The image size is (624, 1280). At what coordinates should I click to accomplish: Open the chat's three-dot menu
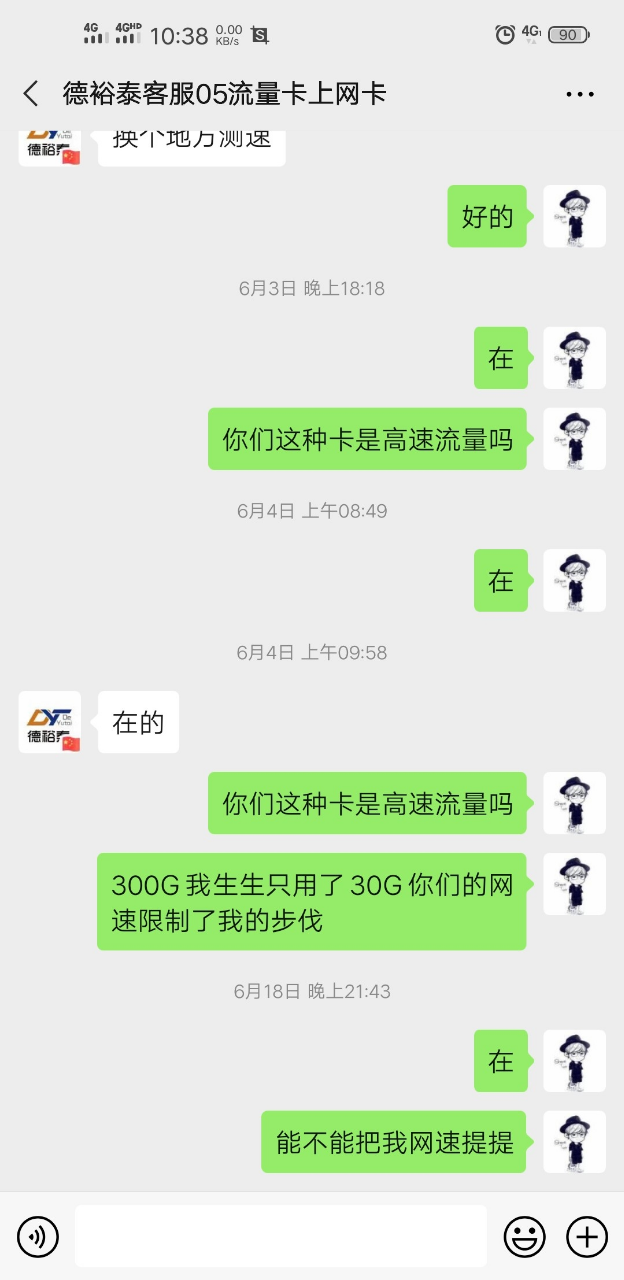coord(580,94)
